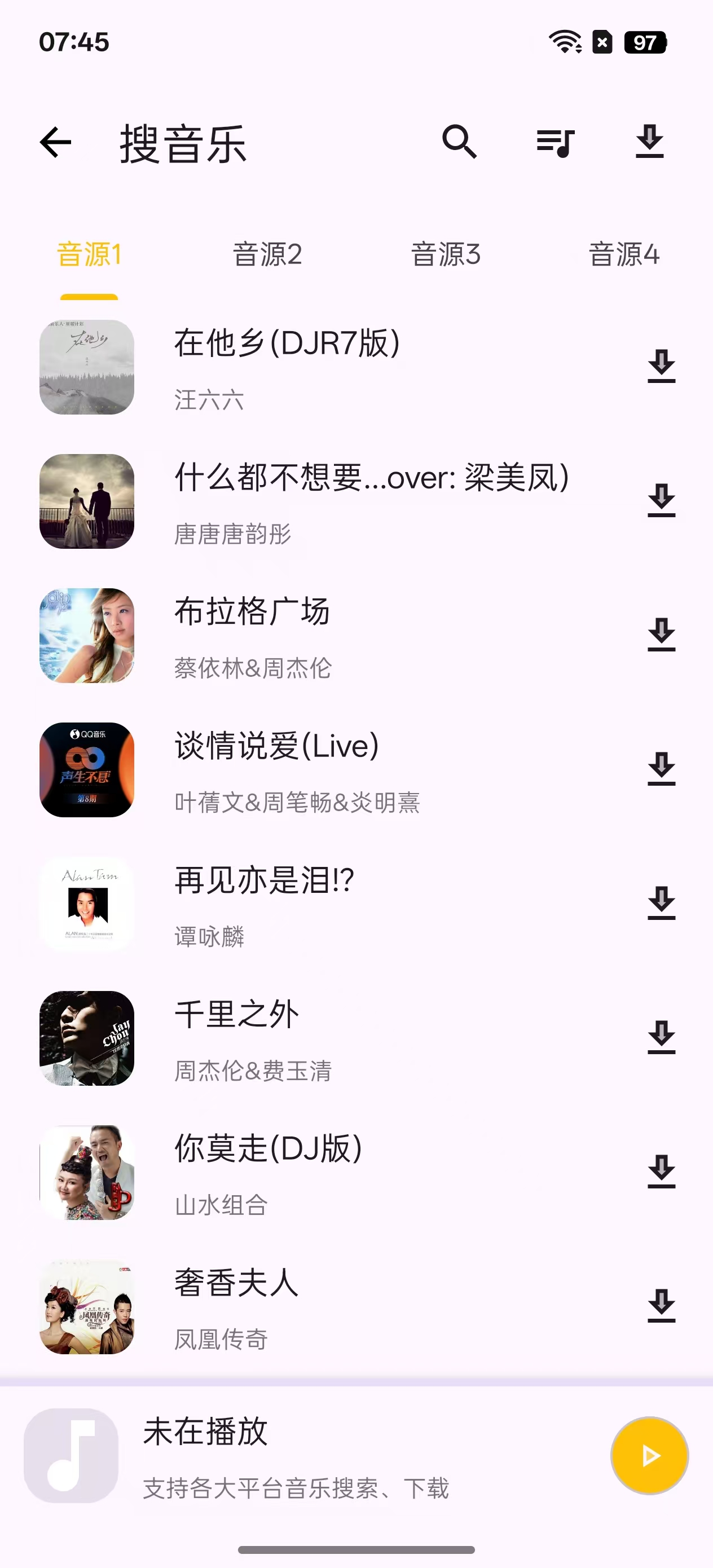
Task: Download 在他乡(DJR7版) by 汪六六
Action: point(661,367)
